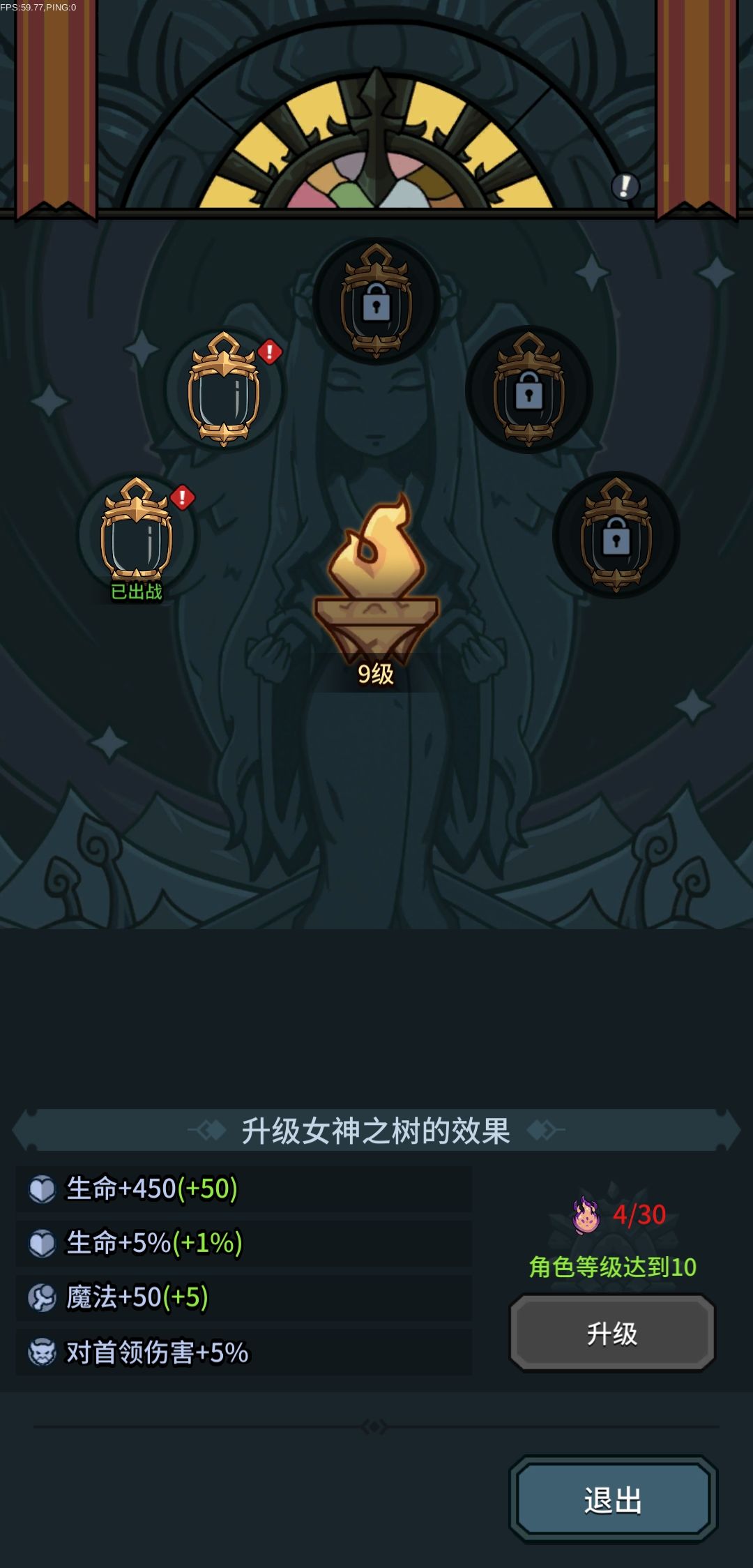Tap the 升级 upgrade button
The width and height of the screenshot is (753, 1568).
(x=612, y=1333)
